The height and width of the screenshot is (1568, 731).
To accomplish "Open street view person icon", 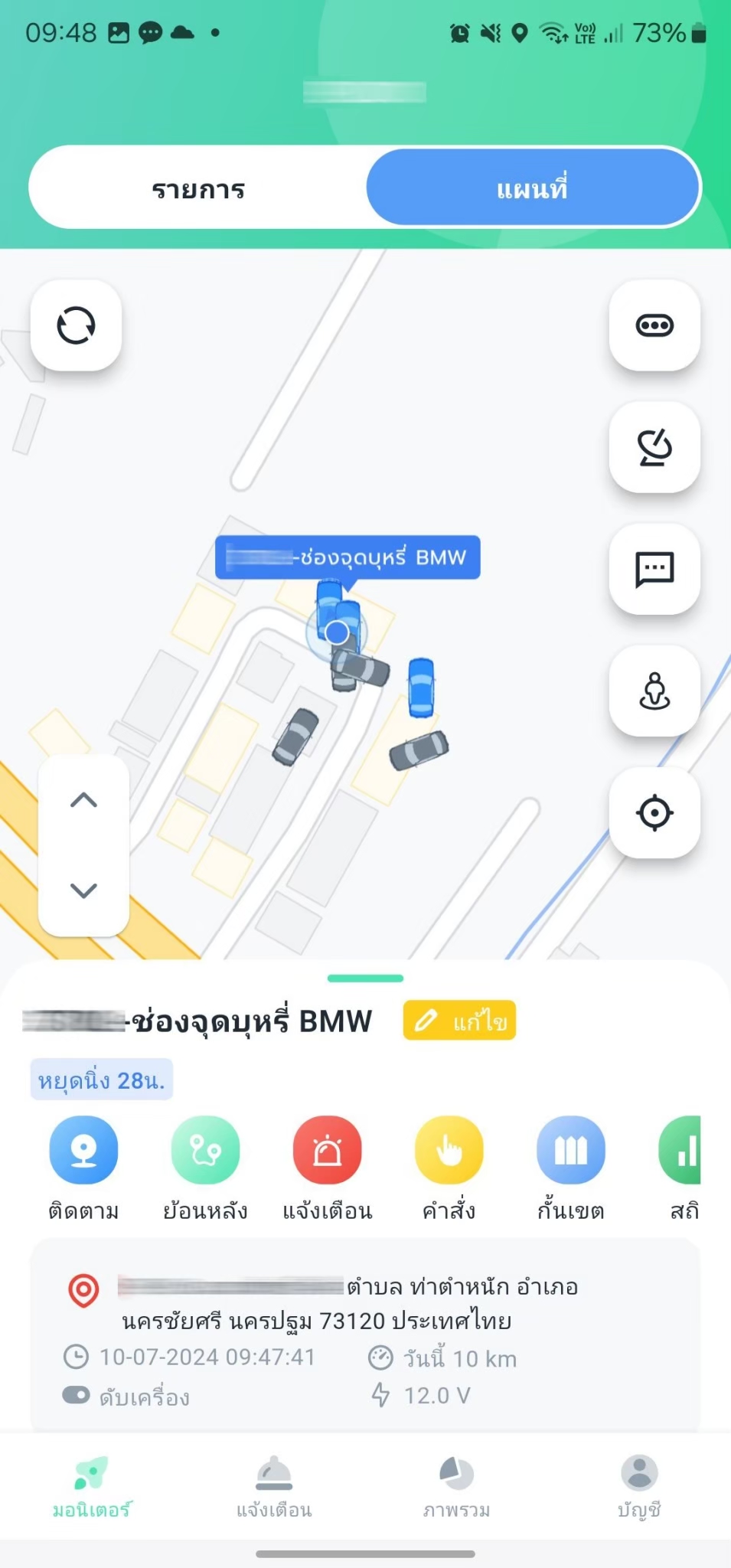I will tap(654, 691).
